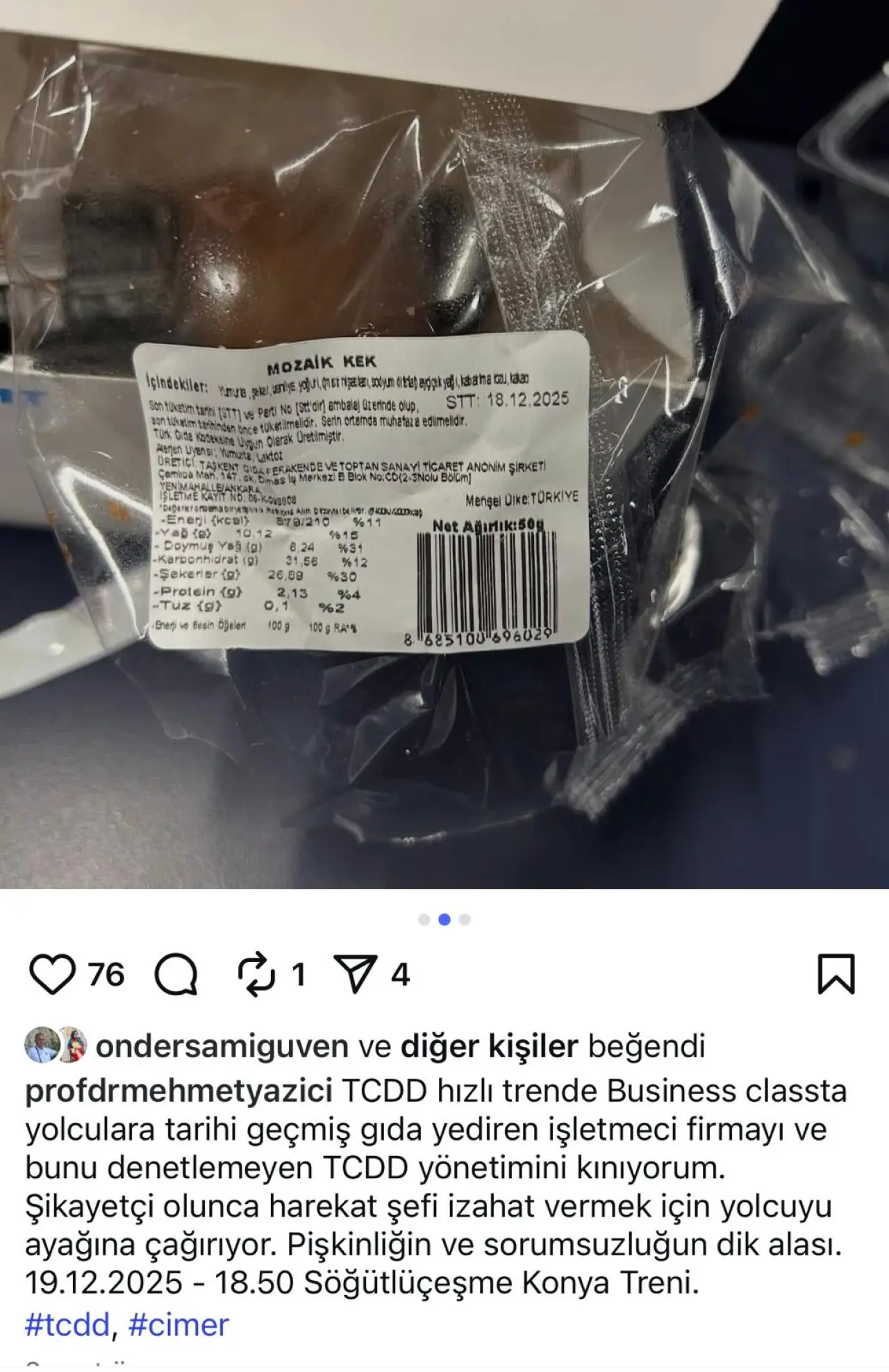Image resolution: width=889 pixels, height=1372 pixels.
Task: View diğer kişiler who liked the post
Action: pos(489,1045)
